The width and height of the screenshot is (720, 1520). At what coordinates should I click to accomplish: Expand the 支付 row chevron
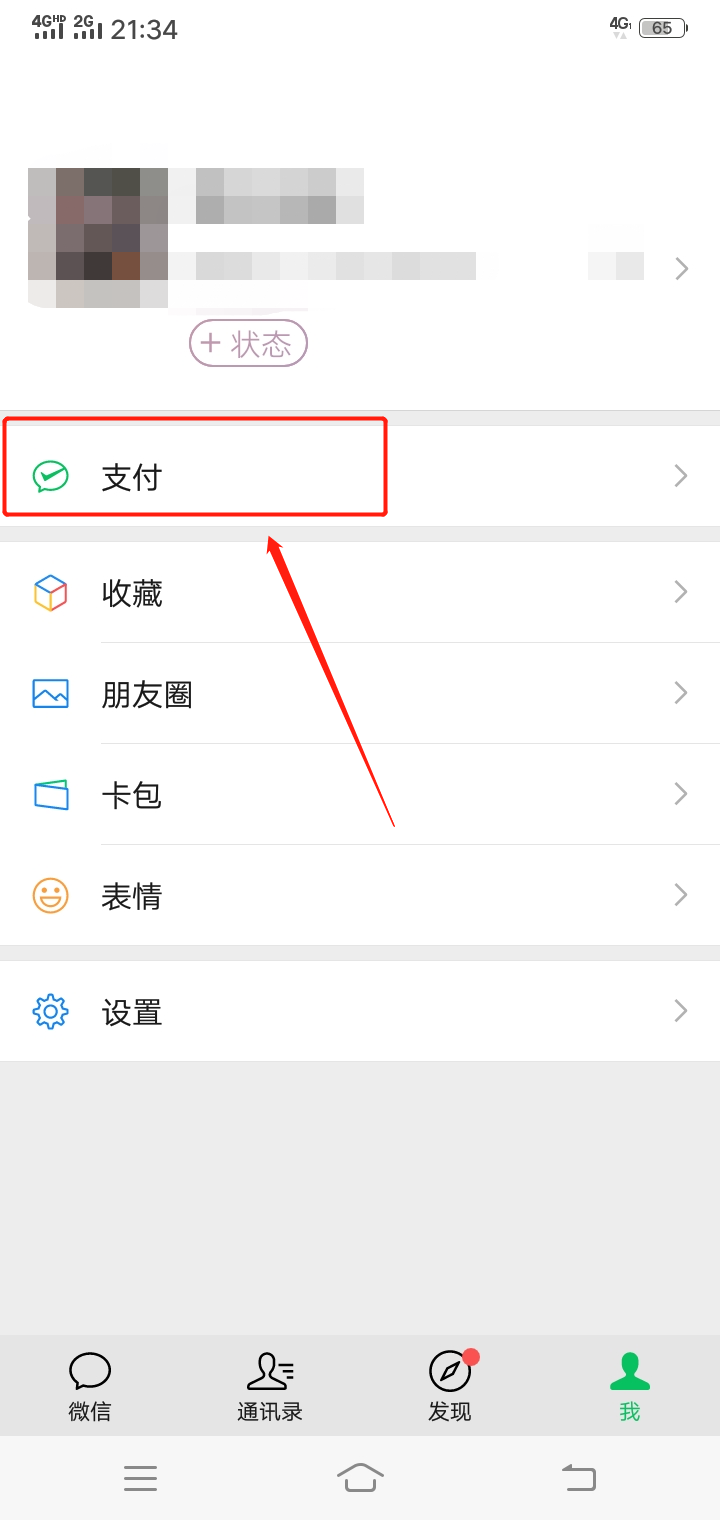point(681,476)
